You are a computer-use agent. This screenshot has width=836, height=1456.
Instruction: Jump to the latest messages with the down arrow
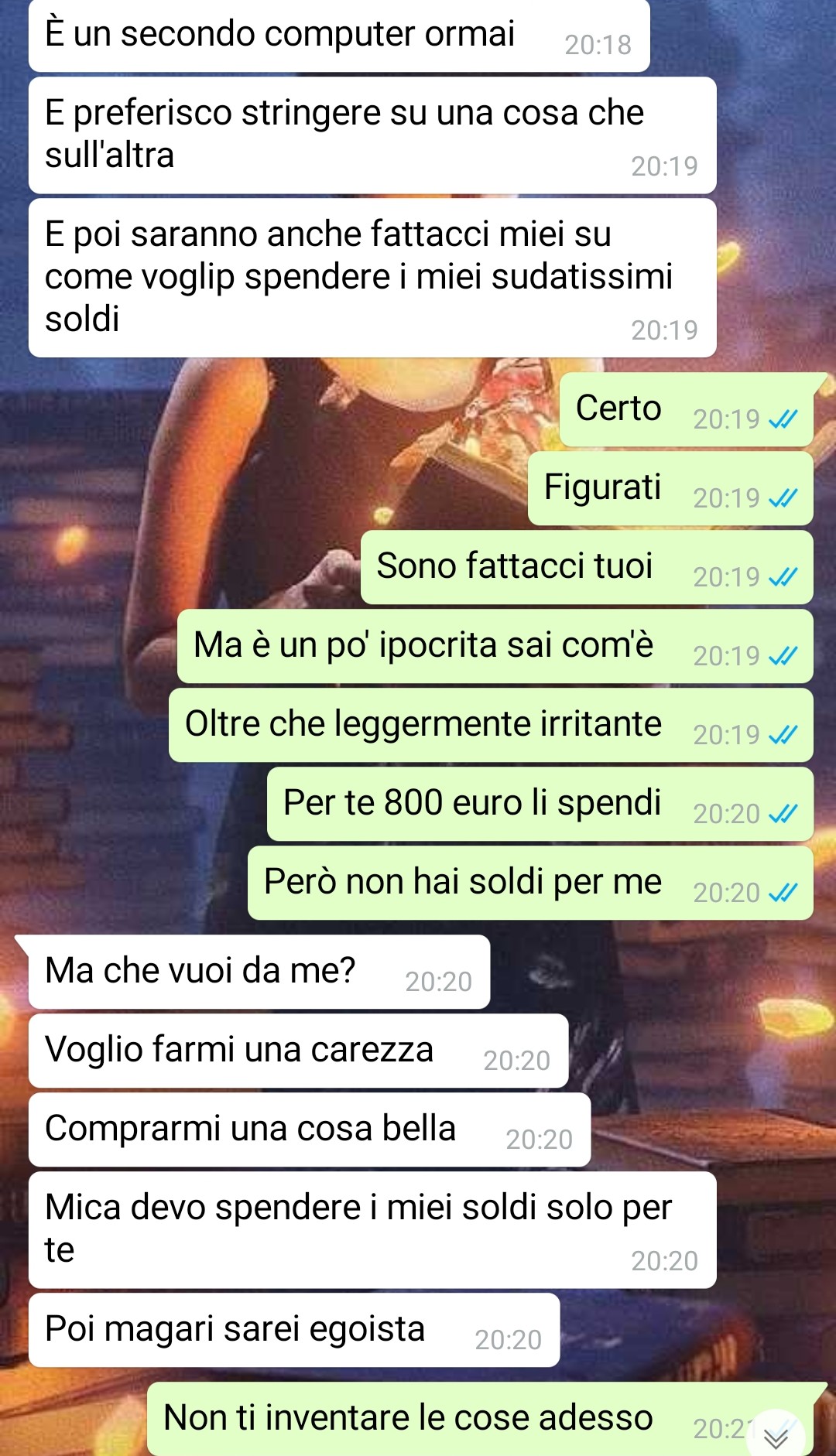[775, 1437]
